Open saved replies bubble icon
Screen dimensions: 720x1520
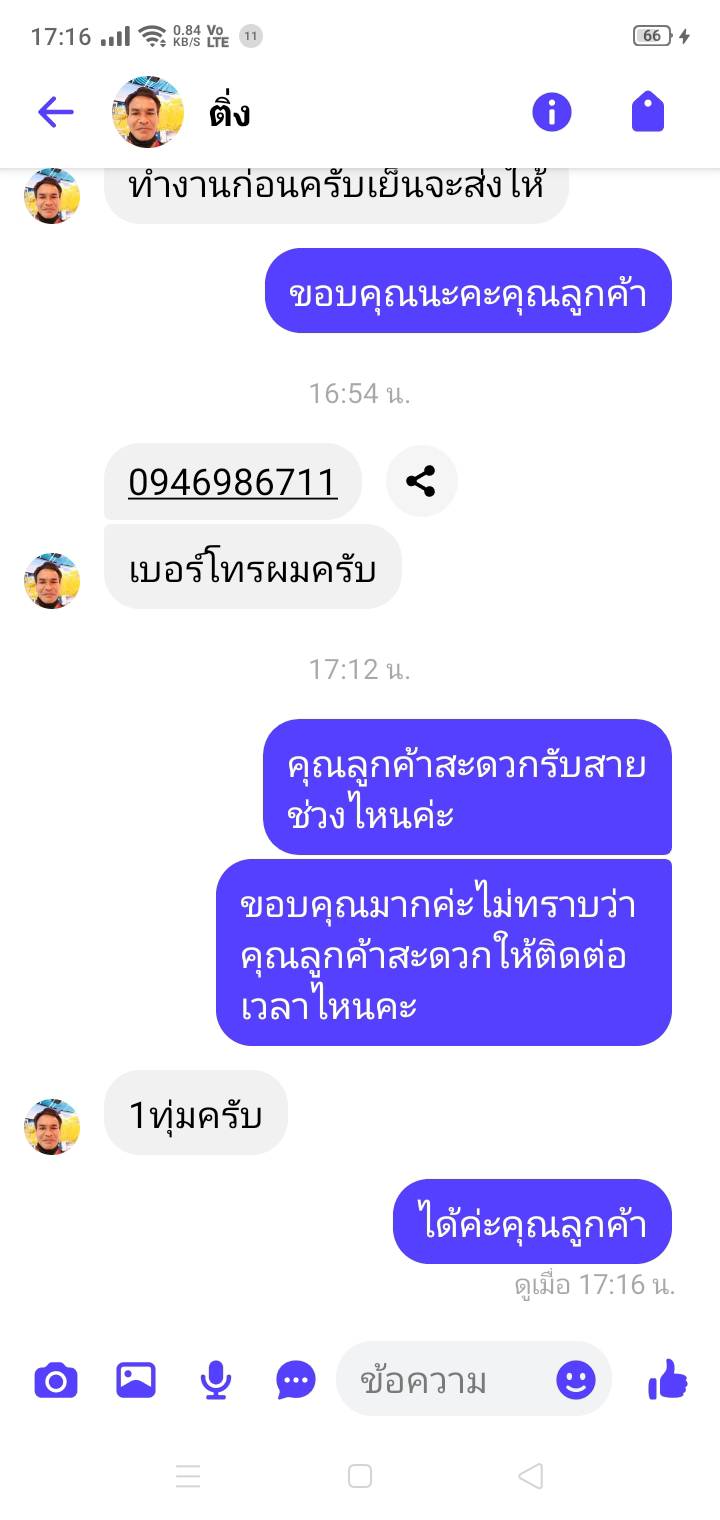tap(295, 1381)
